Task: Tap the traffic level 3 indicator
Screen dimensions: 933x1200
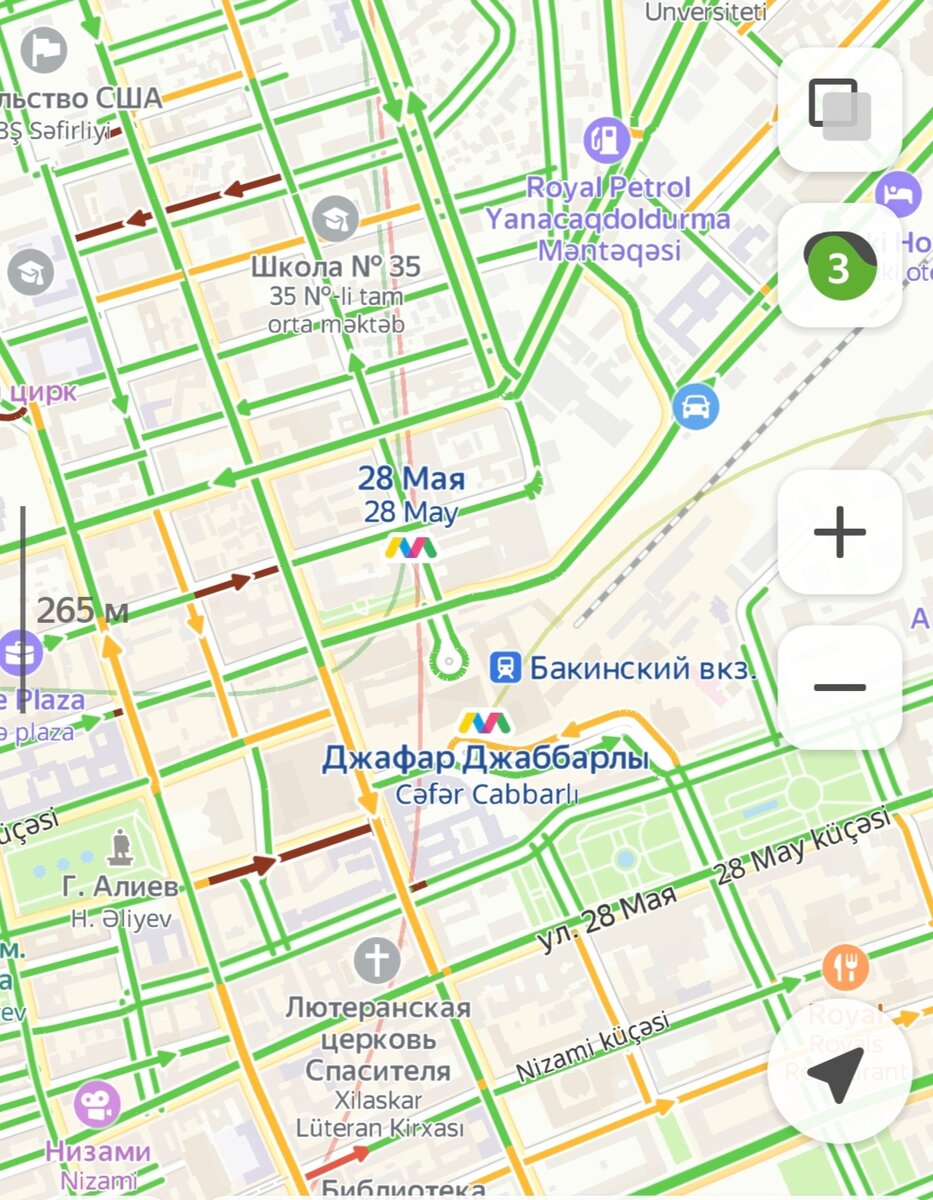Action: (x=840, y=265)
